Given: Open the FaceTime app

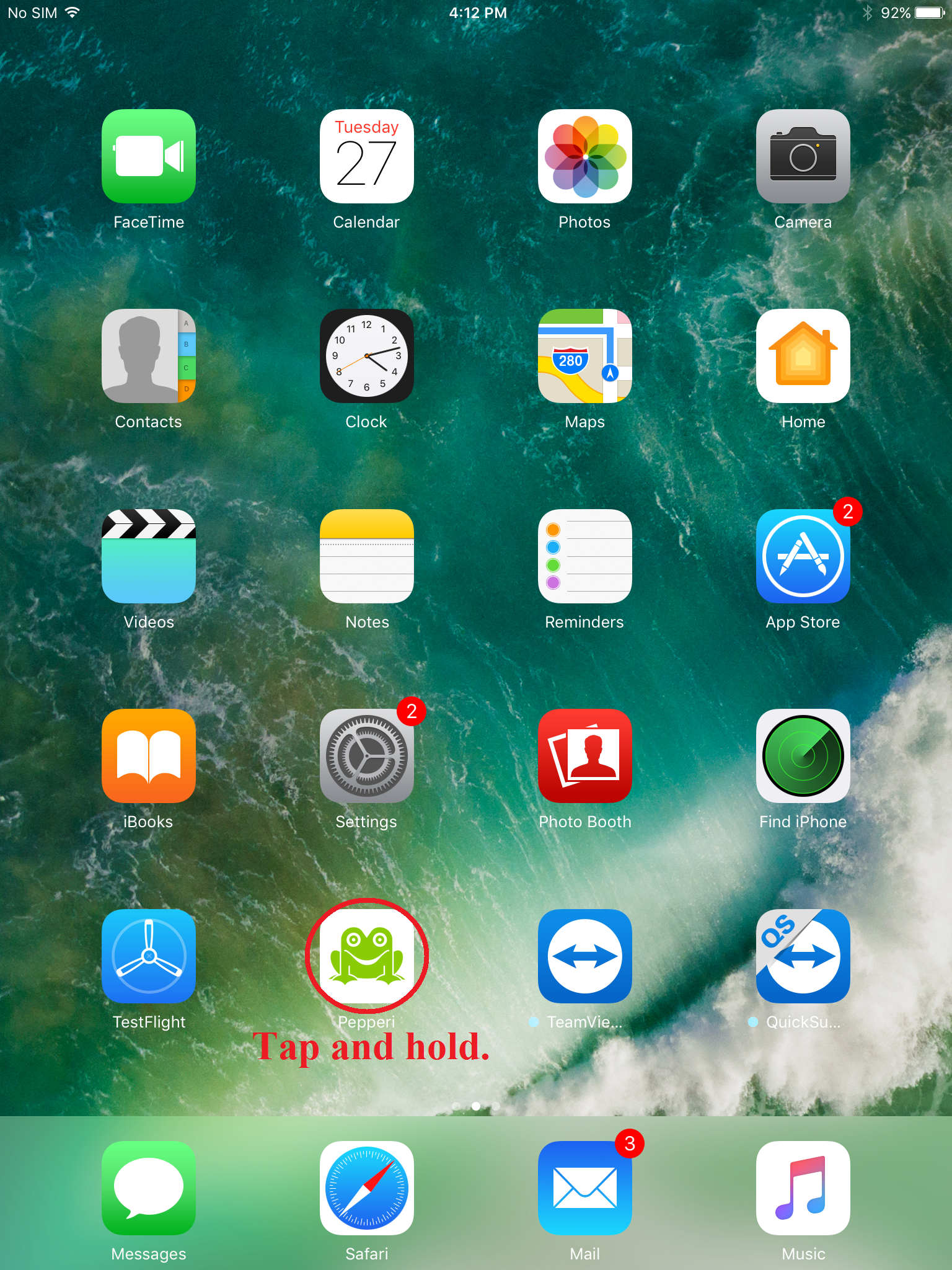Looking at the screenshot, I should (149, 156).
